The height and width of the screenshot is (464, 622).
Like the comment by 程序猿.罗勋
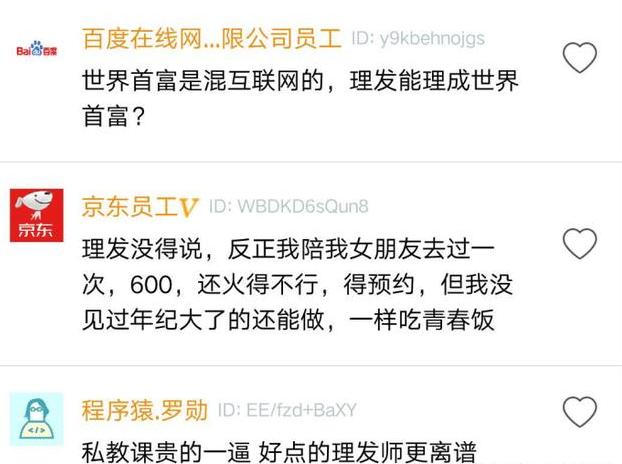(580, 411)
